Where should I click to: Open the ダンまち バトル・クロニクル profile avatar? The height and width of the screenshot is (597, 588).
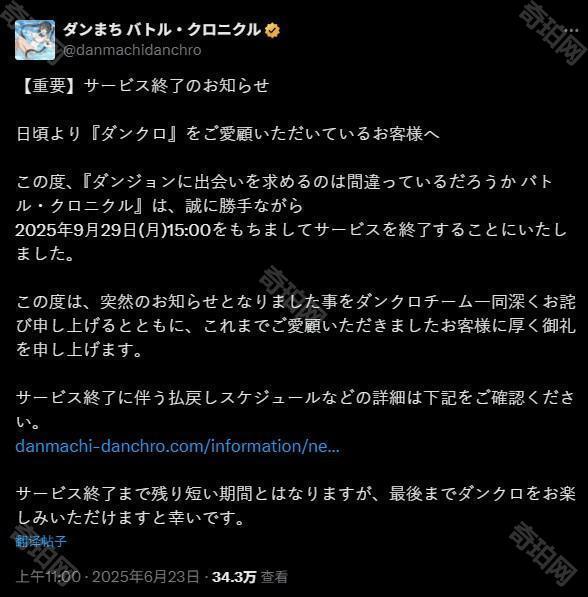click(x=35, y=40)
